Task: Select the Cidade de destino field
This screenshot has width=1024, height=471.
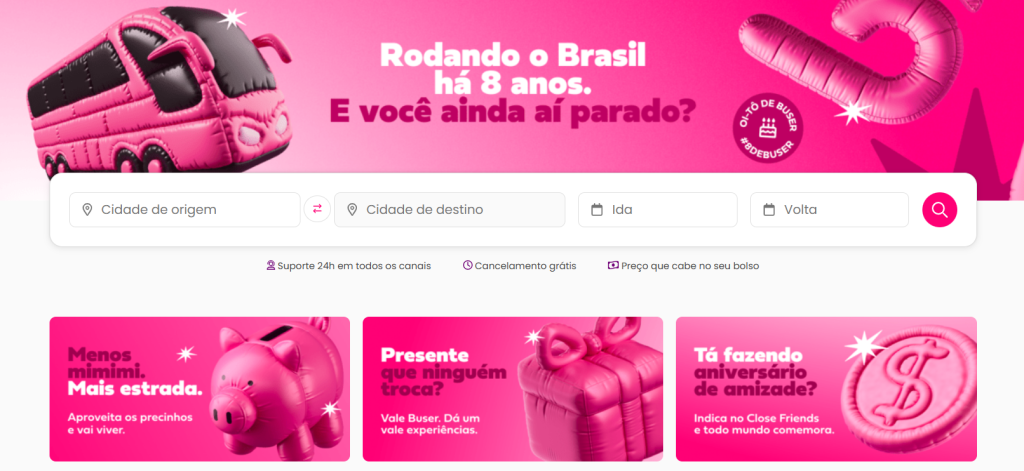Action: 450,210
